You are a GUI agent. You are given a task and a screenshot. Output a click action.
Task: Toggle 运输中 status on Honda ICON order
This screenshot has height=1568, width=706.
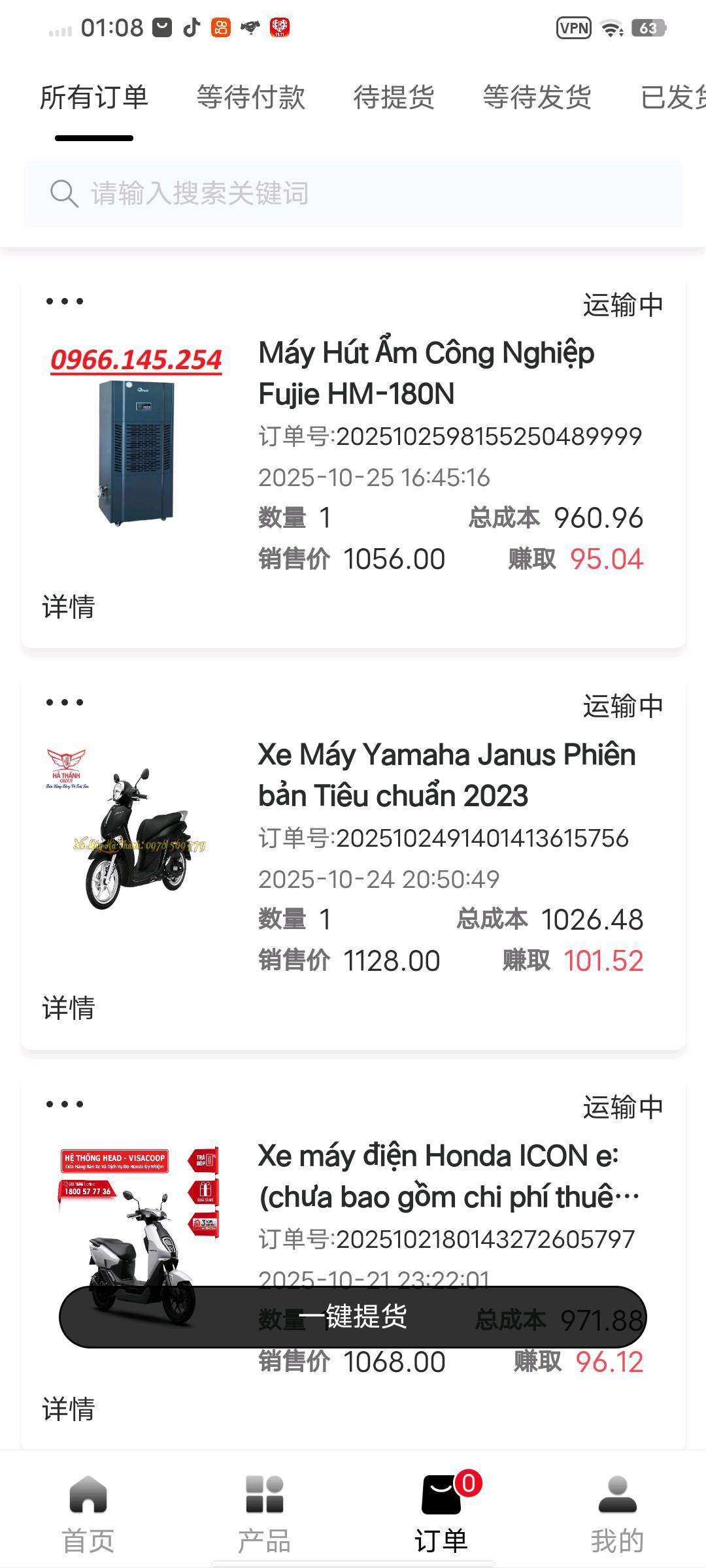[621, 1106]
